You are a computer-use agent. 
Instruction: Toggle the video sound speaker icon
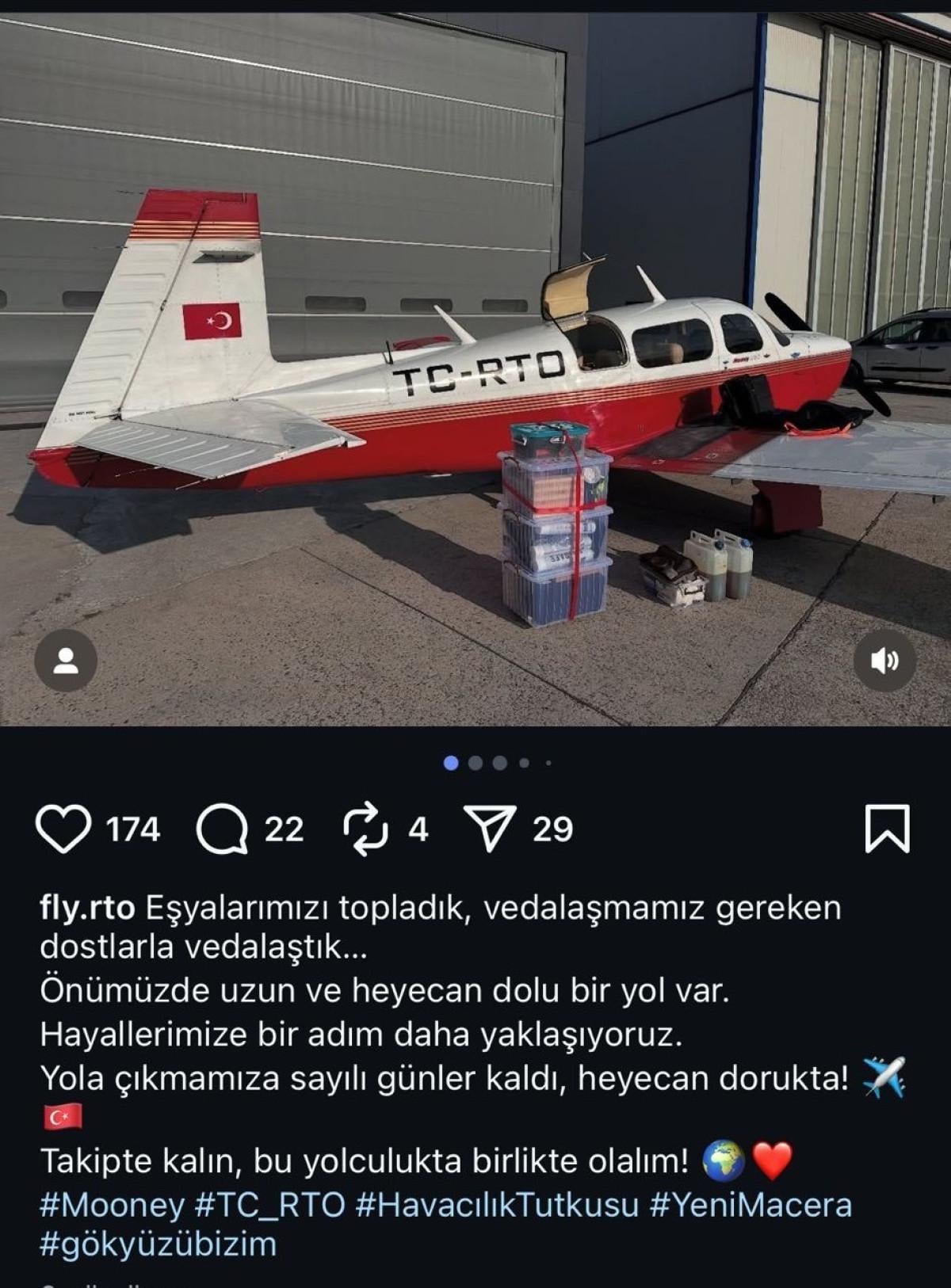click(x=884, y=661)
